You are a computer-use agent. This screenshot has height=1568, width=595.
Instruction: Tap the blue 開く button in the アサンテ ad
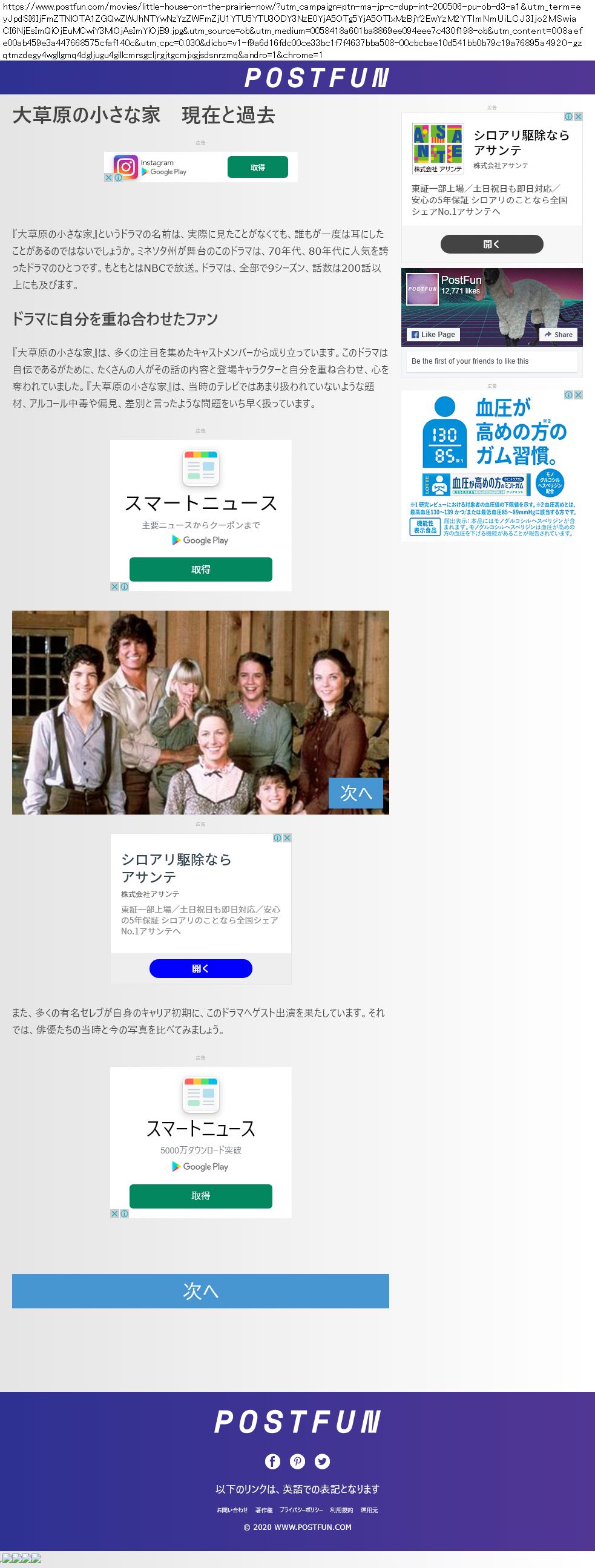(200, 968)
